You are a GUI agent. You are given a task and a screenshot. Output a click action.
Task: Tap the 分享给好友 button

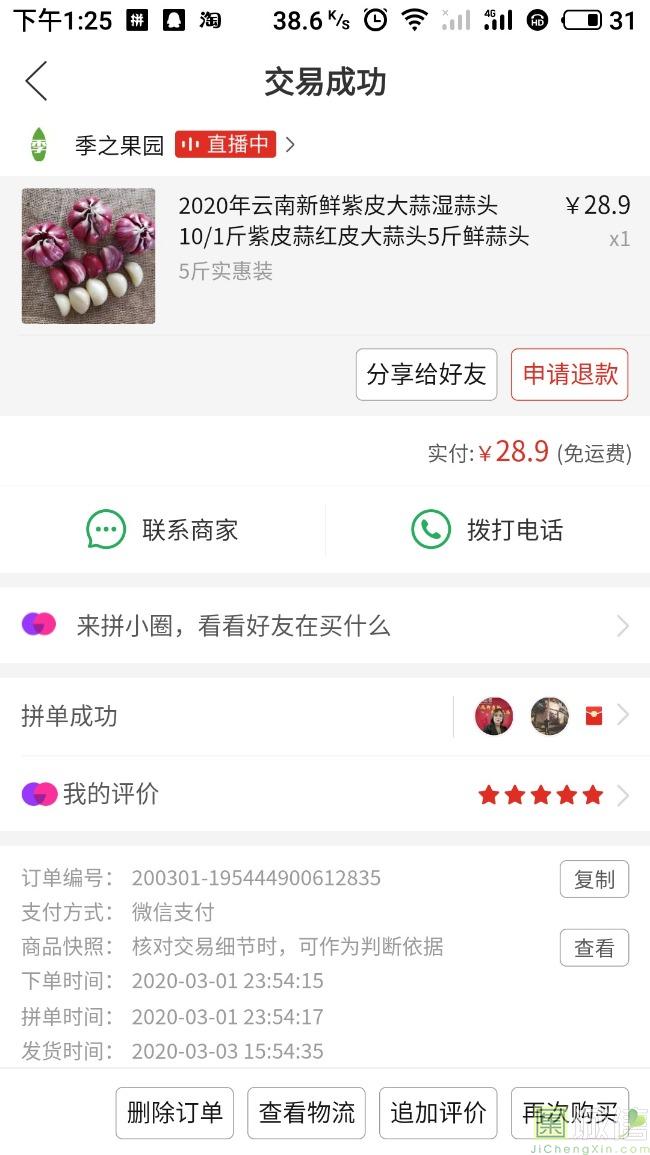[x=426, y=374]
